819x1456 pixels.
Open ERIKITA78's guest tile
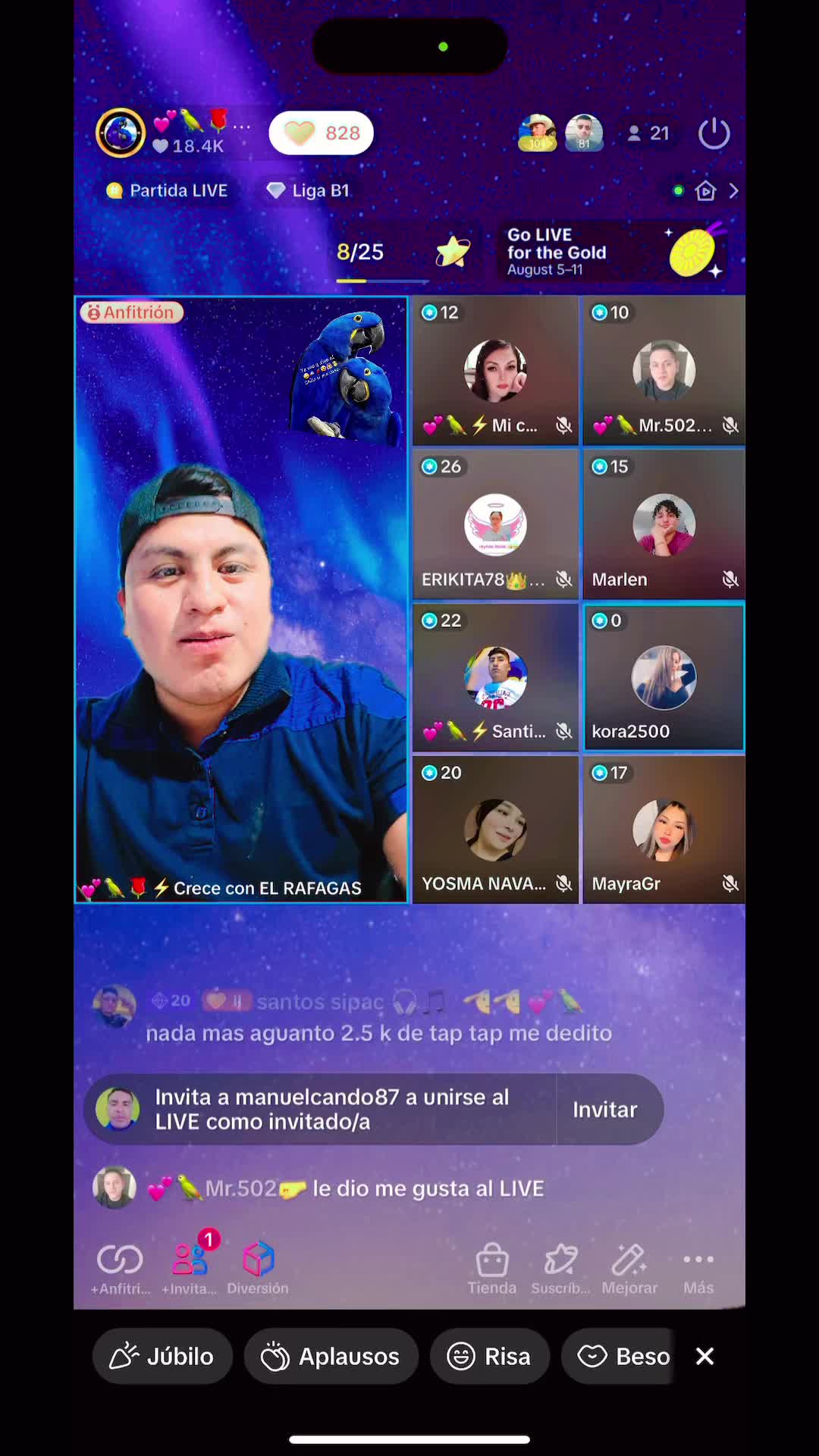point(495,524)
